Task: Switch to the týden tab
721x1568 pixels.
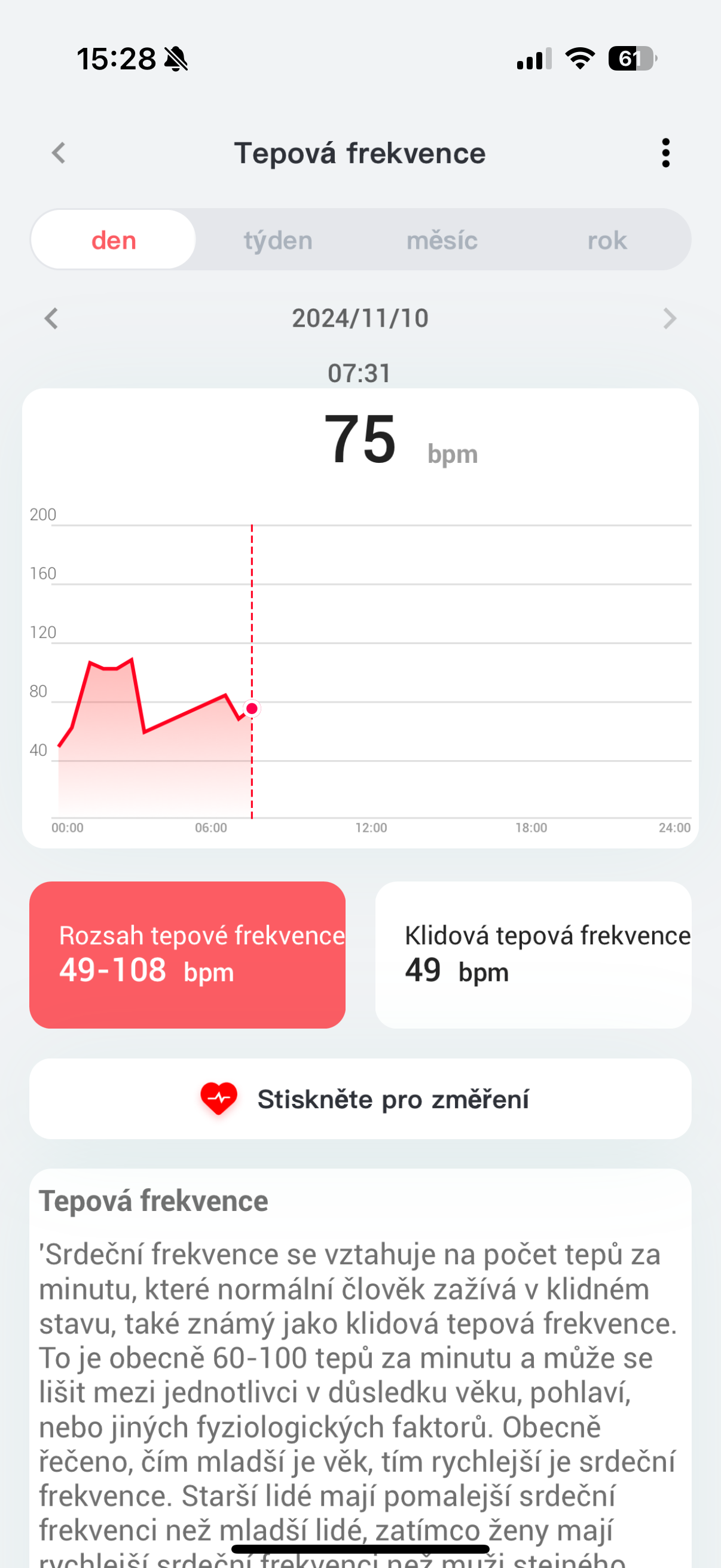Action: tap(278, 239)
